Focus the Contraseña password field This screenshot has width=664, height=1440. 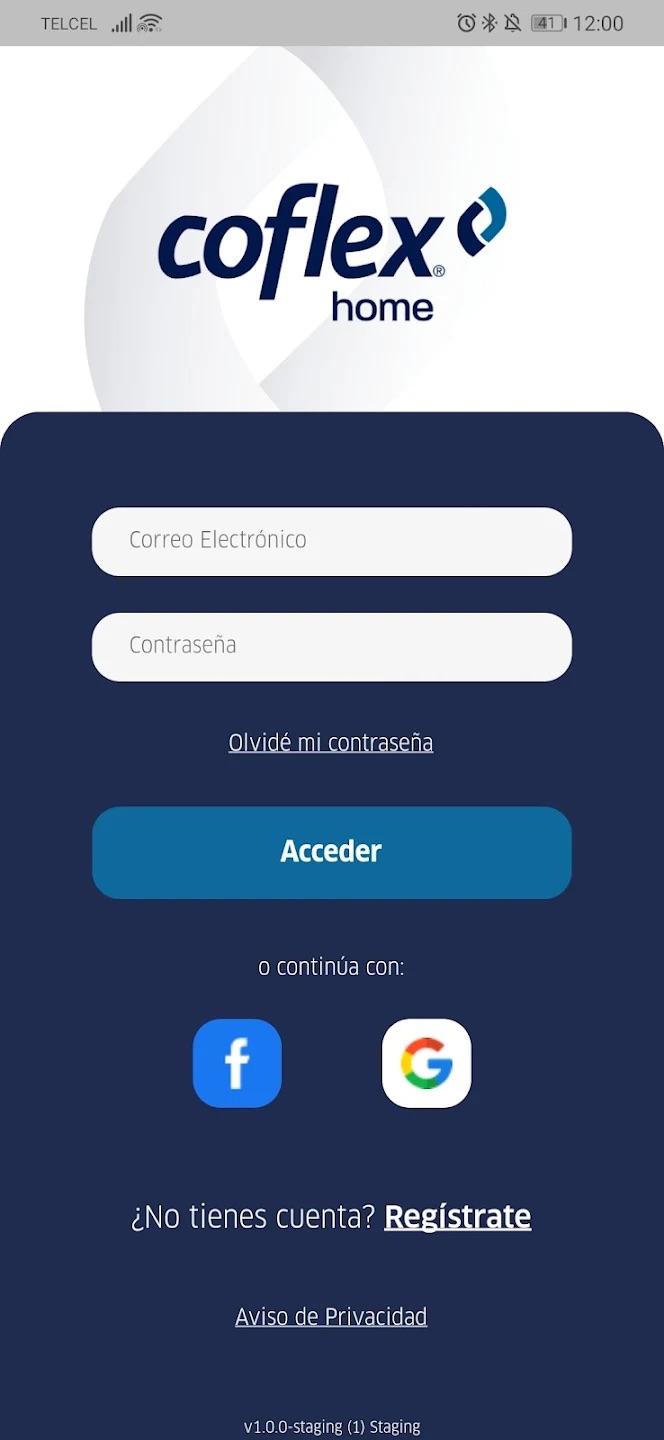(331, 646)
